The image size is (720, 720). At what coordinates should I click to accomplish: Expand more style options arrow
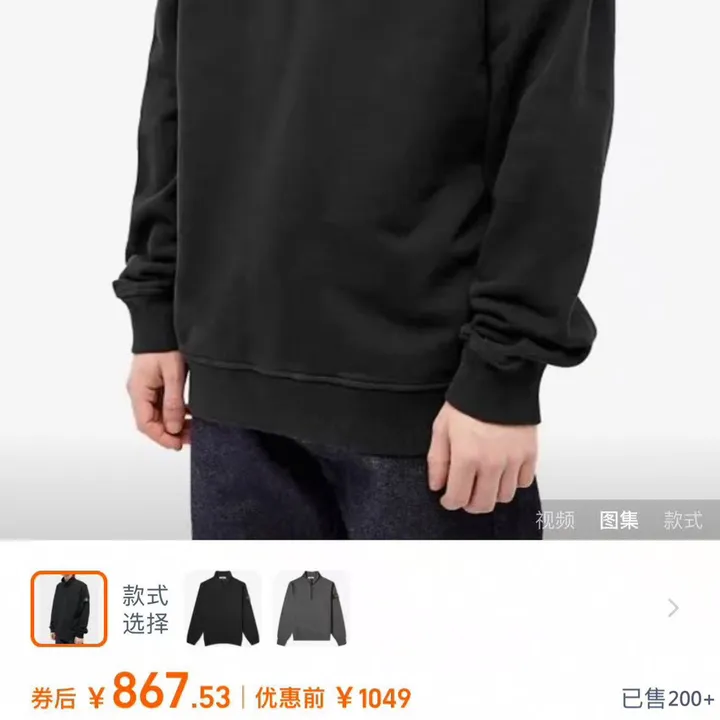pyautogui.click(x=673, y=608)
